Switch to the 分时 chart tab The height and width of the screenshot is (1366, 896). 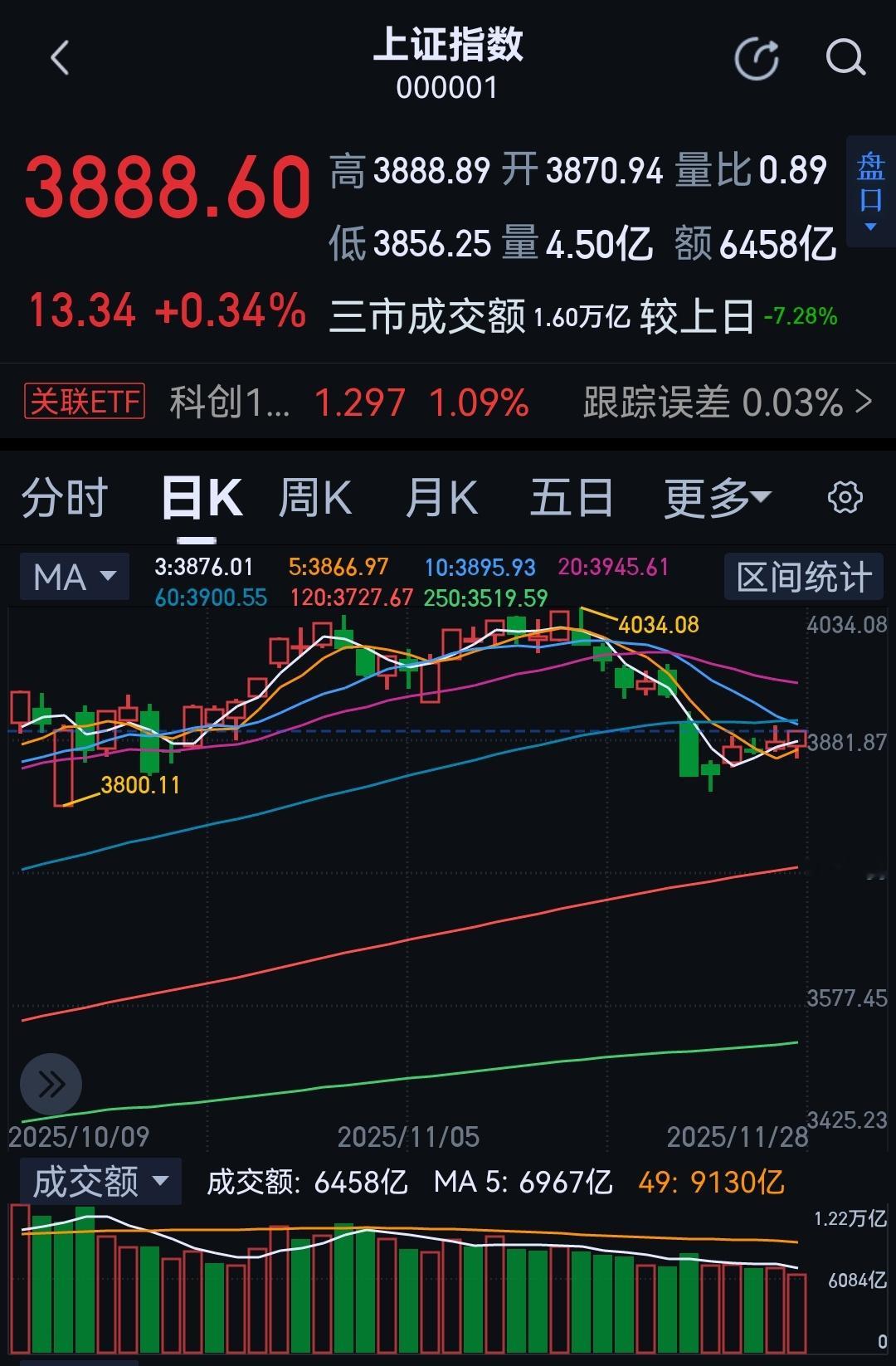pyautogui.click(x=65, y=496)
